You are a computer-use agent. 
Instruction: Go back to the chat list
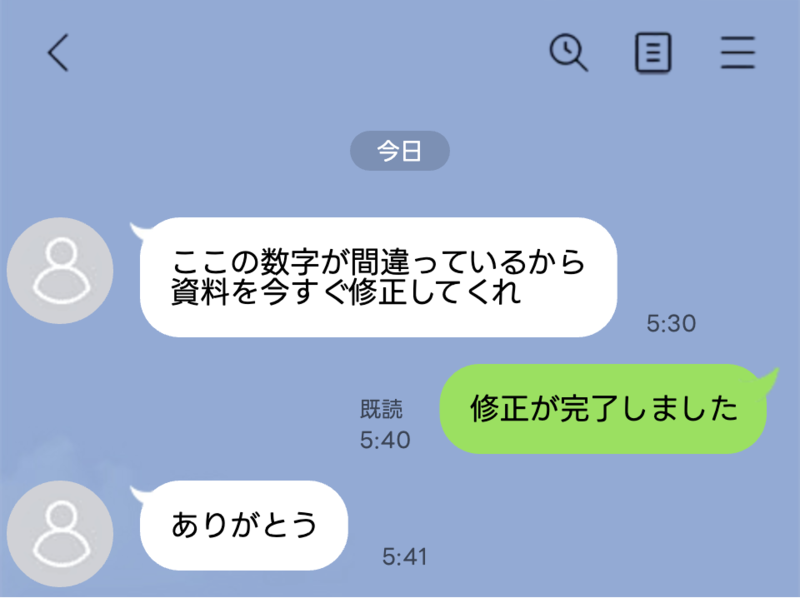point(58,53)
